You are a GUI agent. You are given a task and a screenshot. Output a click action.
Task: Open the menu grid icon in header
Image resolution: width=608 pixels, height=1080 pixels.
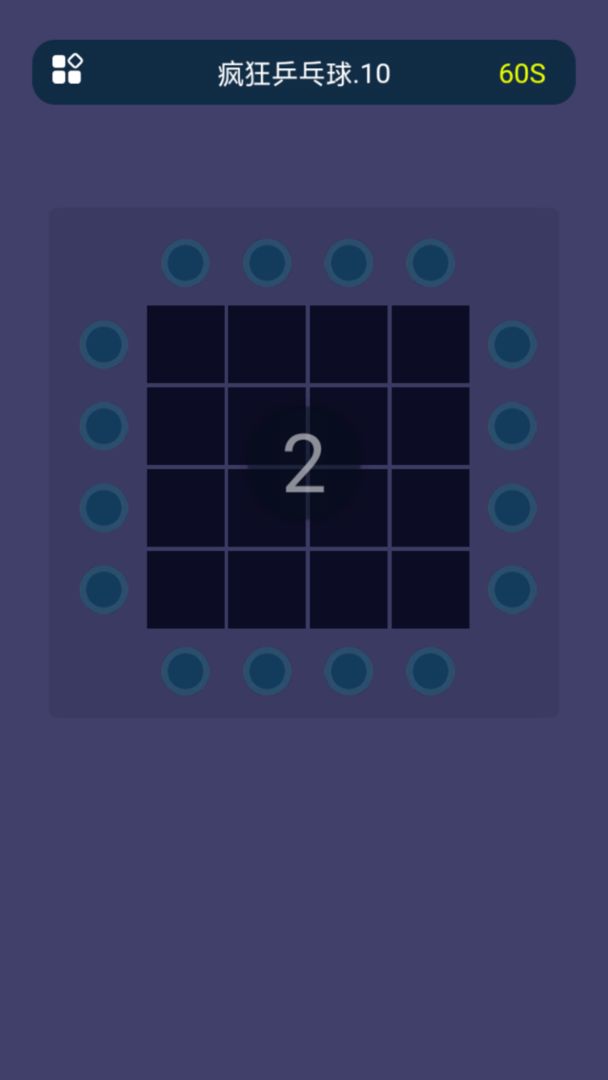[x=67, y=69]
